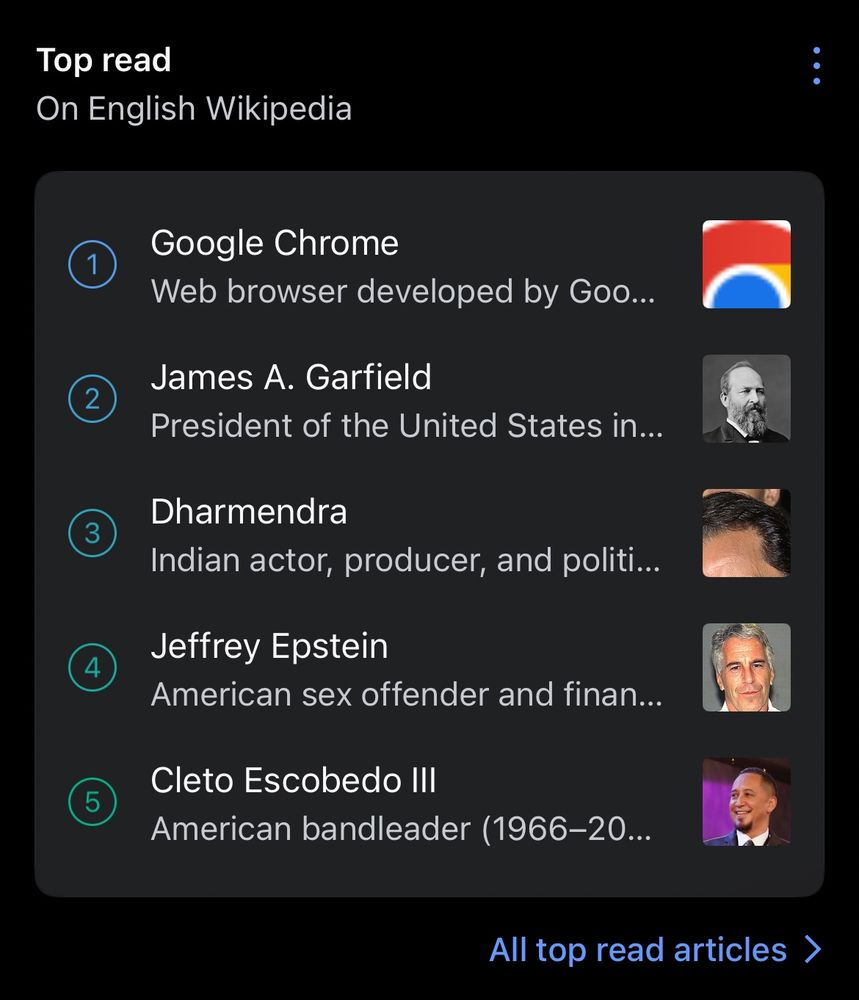Tap the Google Chrome logo thumbnail

coord(746,264)
